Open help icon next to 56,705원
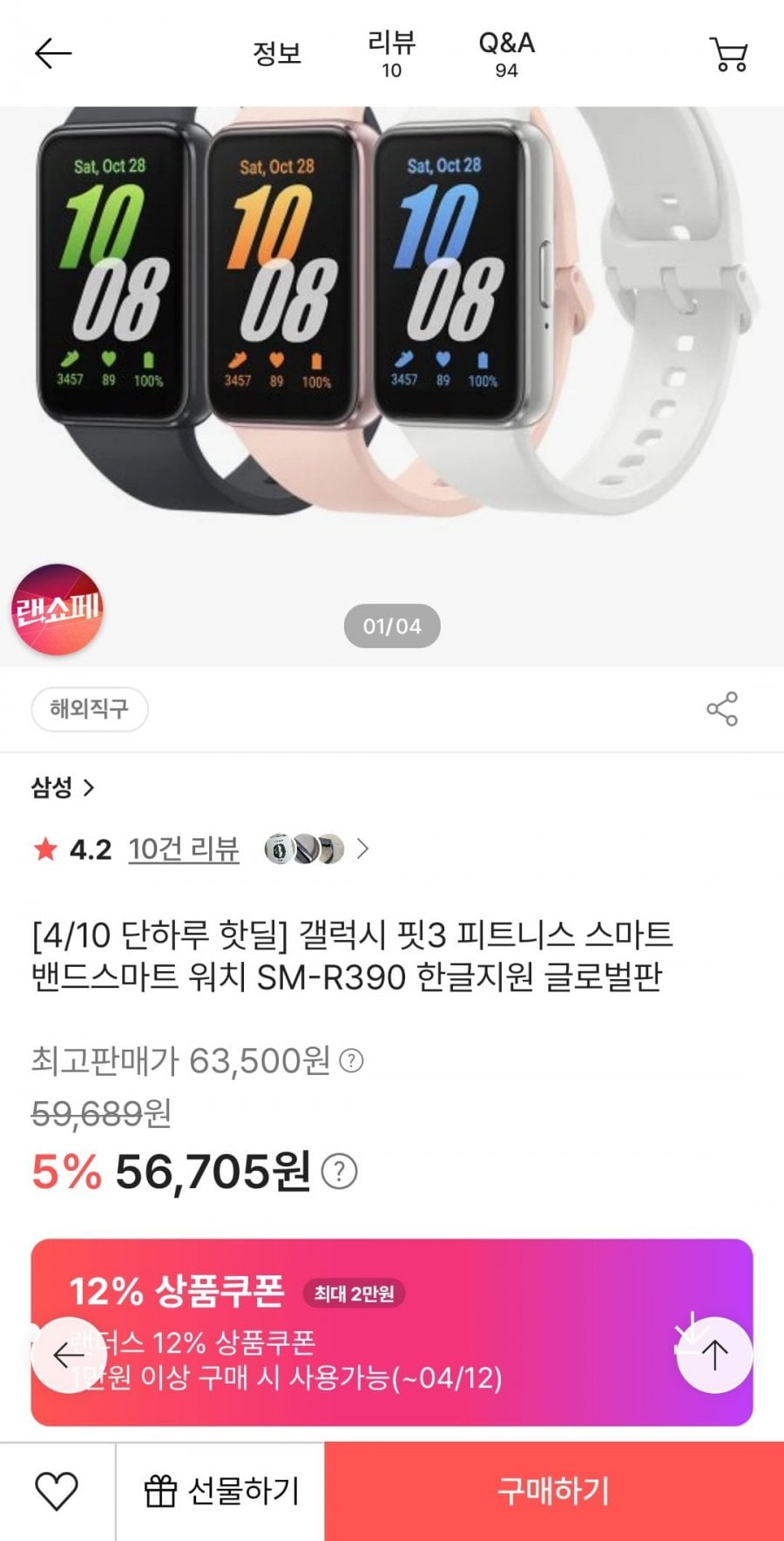 tap(340, 1172)
